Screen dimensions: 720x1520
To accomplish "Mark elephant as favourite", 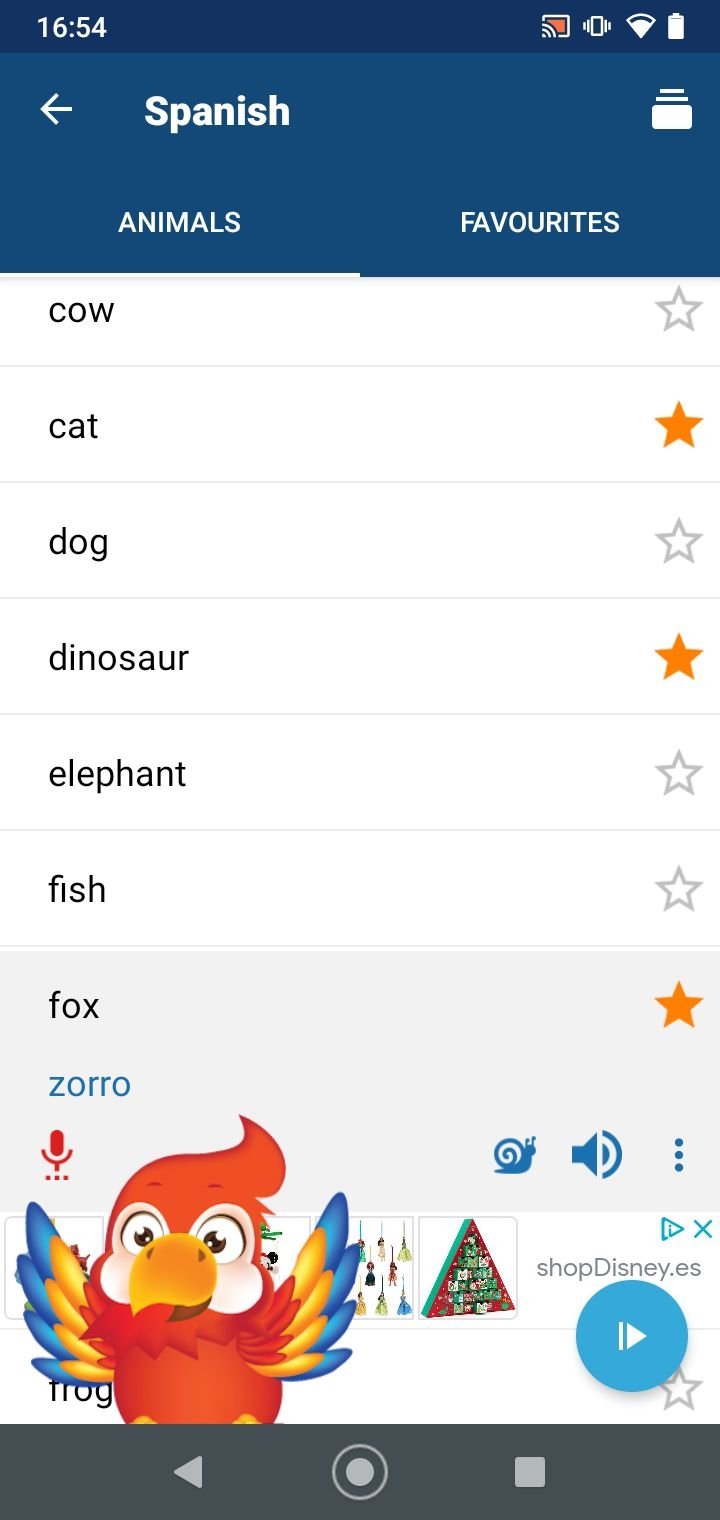I will (x=679, y=773).
